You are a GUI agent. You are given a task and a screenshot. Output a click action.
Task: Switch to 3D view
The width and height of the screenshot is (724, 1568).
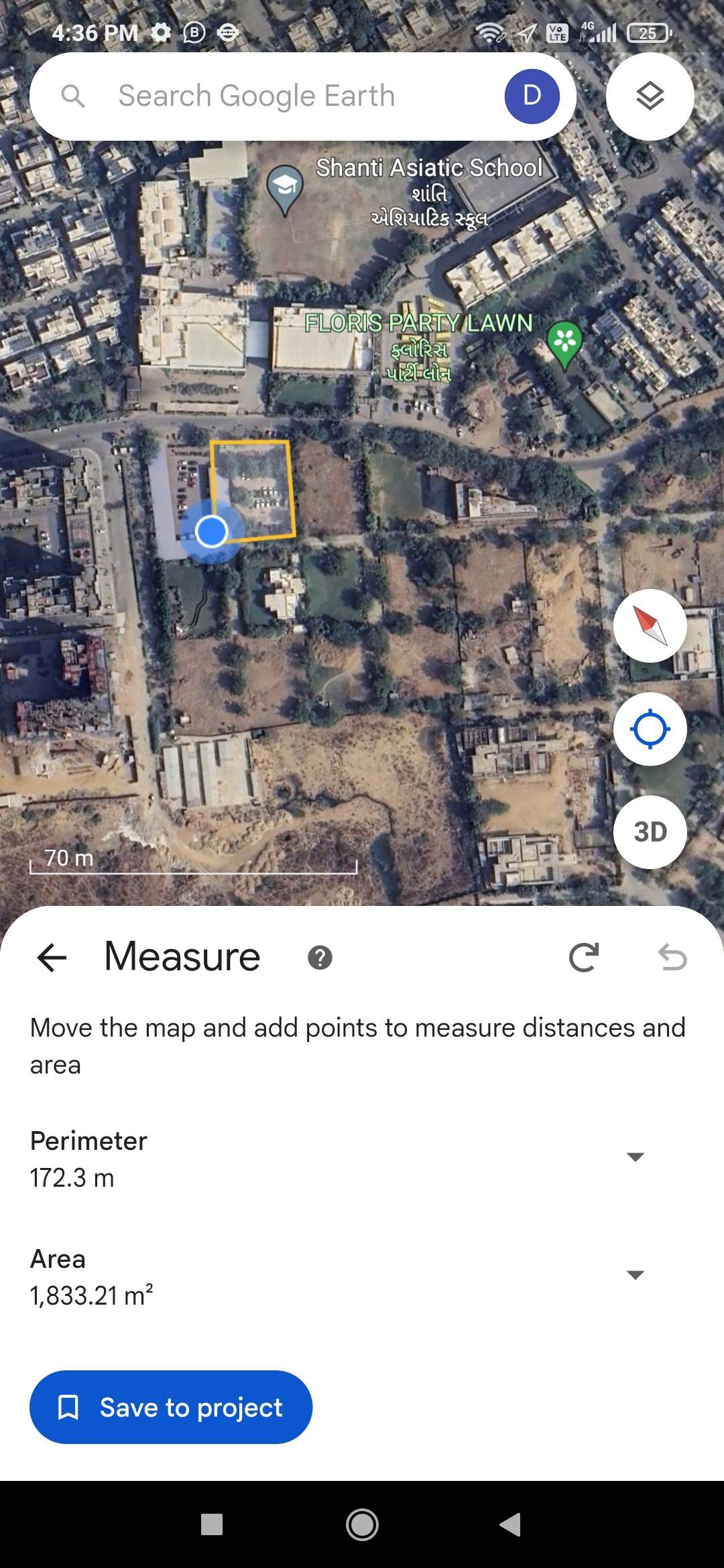pos(650,832)
